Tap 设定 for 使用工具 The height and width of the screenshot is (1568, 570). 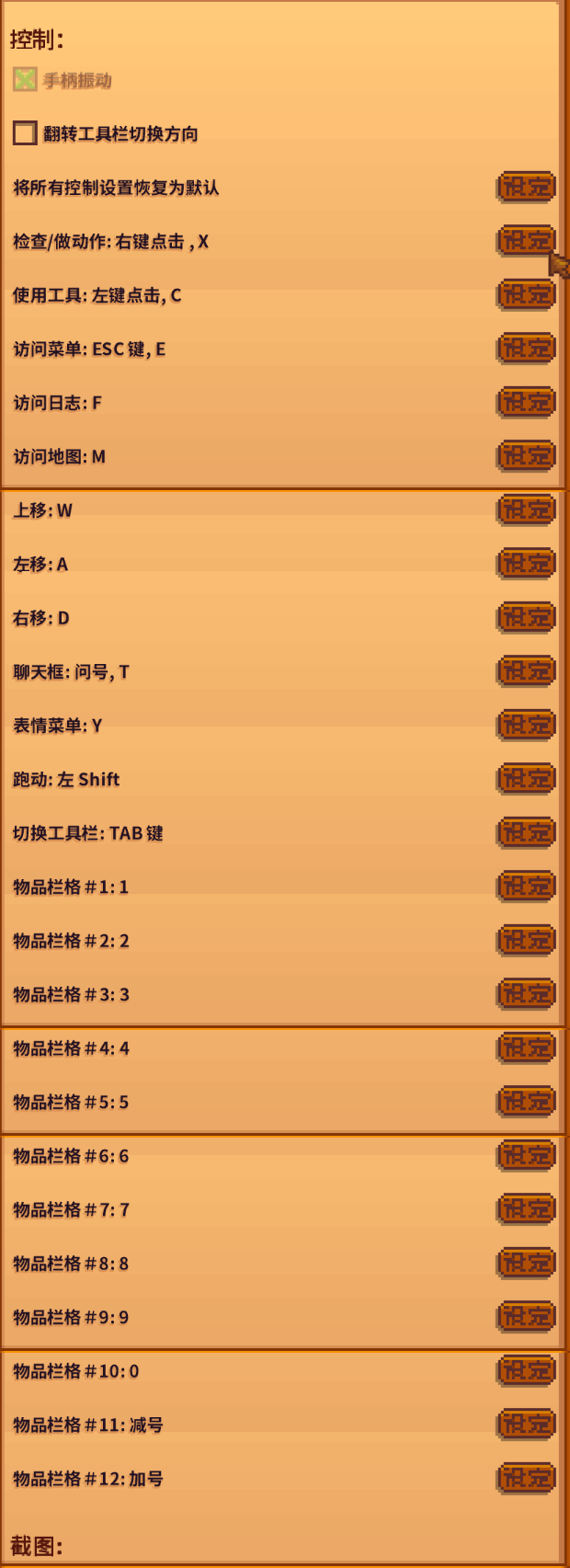click(526, 294)
